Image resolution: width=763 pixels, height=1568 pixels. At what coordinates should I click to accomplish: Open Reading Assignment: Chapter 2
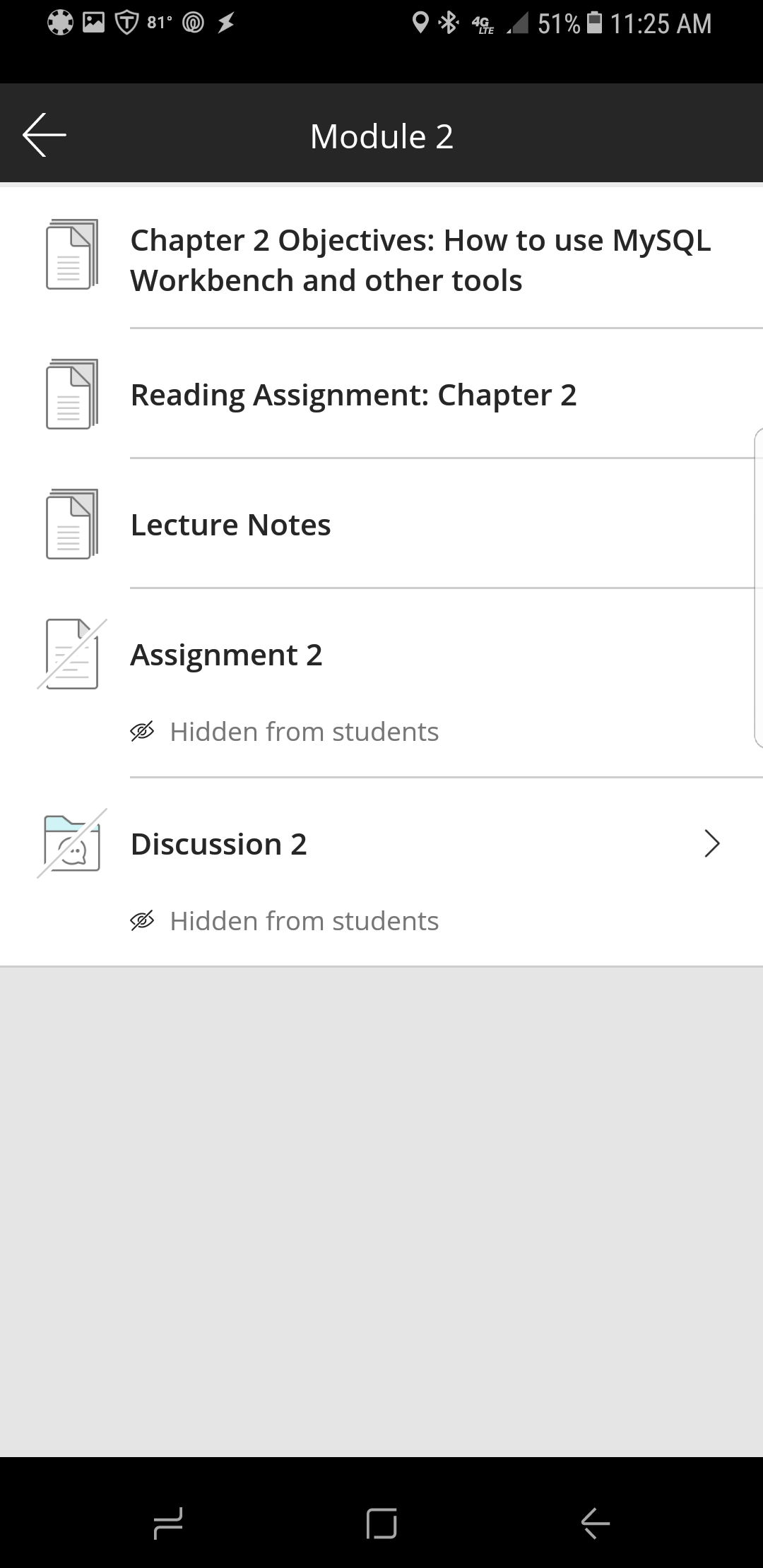click(353, 395)
